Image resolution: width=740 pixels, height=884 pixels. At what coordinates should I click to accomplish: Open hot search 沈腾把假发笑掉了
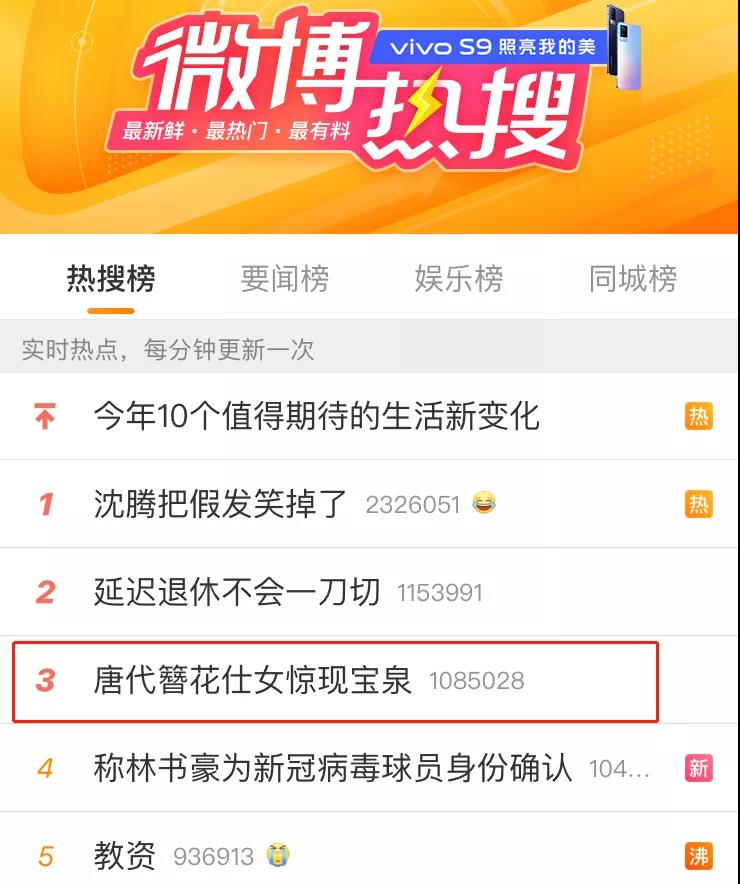[221, 503]
